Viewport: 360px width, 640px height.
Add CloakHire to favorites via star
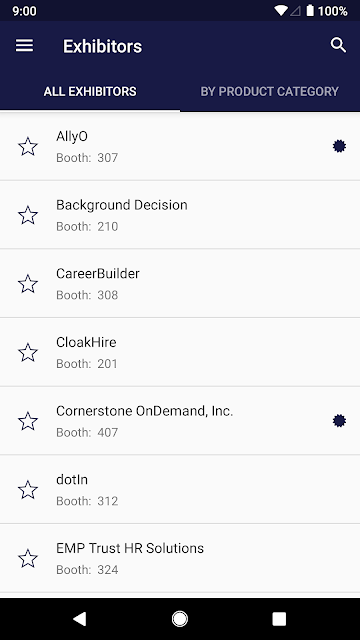pyautogui.click(x=28, y=352)
